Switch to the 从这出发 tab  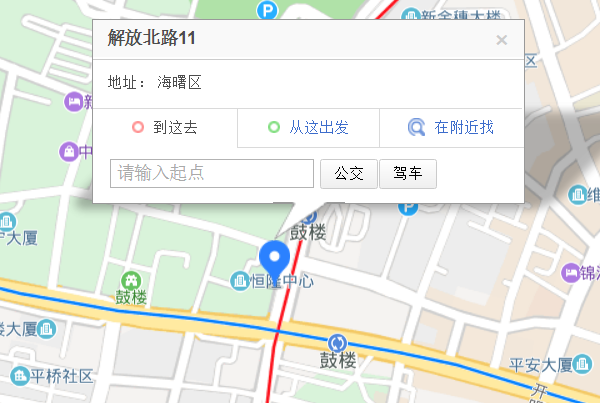308,128
